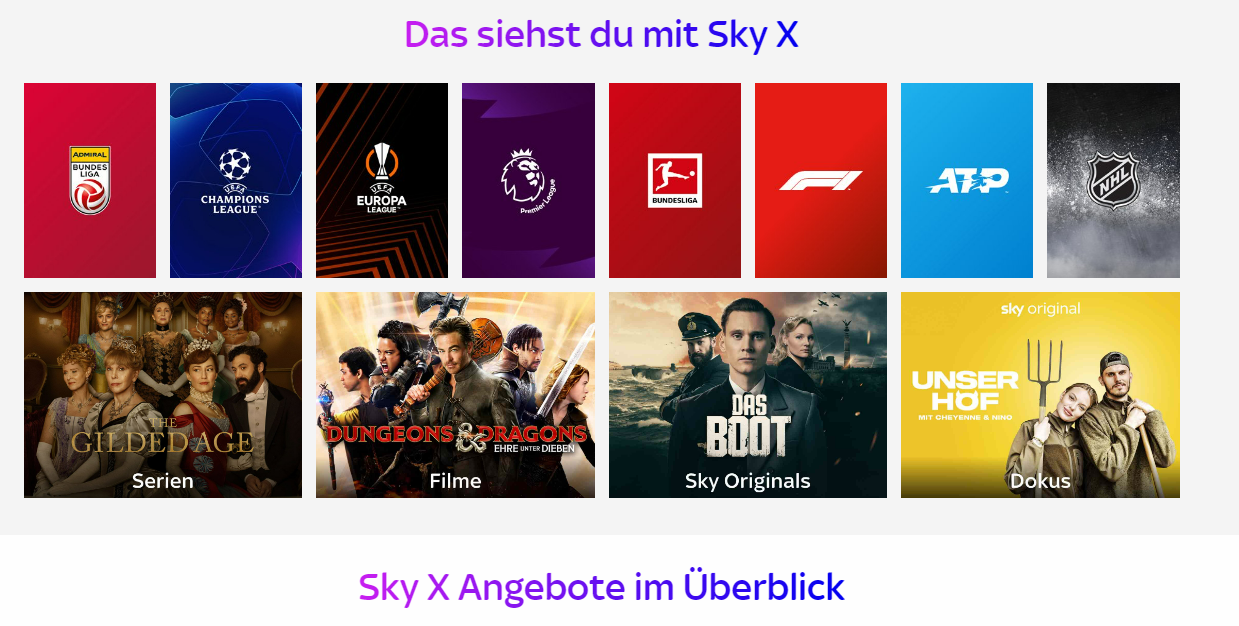Tap the Premier League tile
1239x626 pixels.
(528, 180)
